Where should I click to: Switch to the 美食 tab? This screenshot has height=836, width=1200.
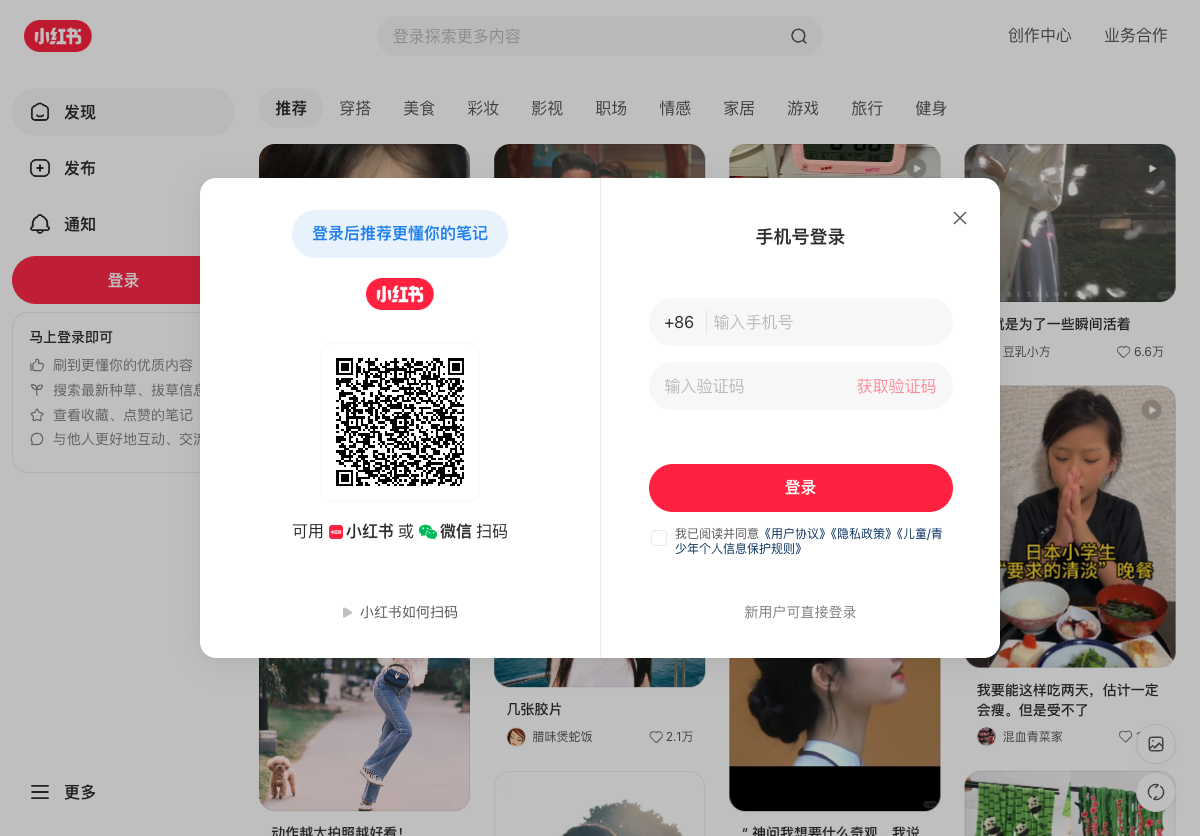tap(419, 108)
